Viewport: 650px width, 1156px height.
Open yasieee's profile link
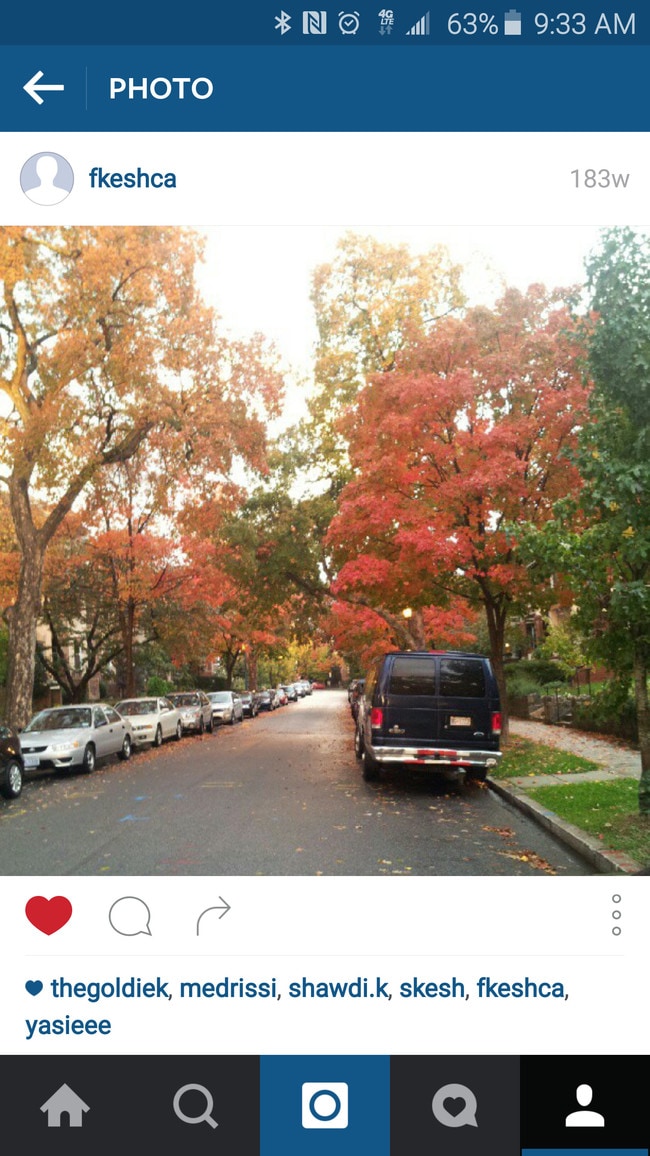[68, 1026]
